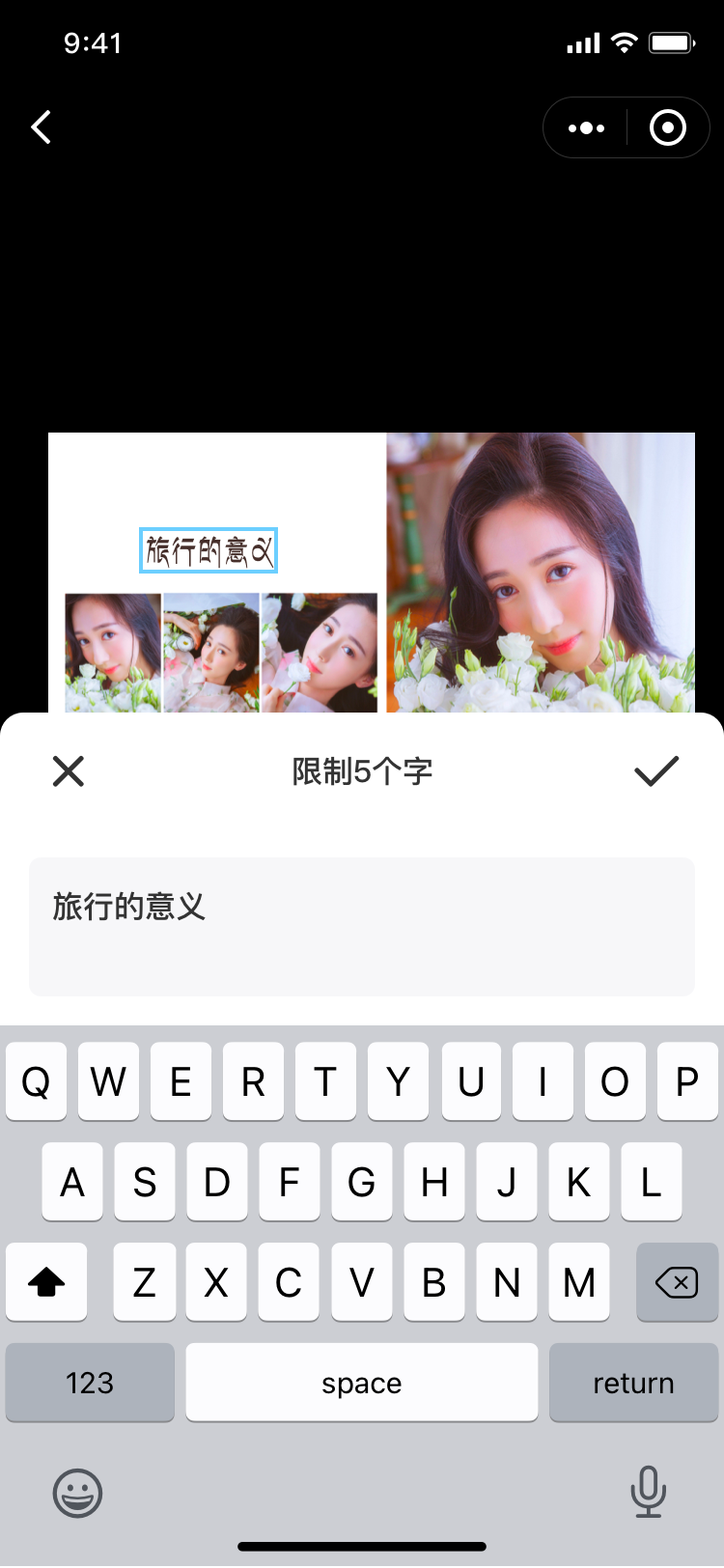Open the emoji keyboard
The image size is (724, 1568).
[x=77, y=1493]
